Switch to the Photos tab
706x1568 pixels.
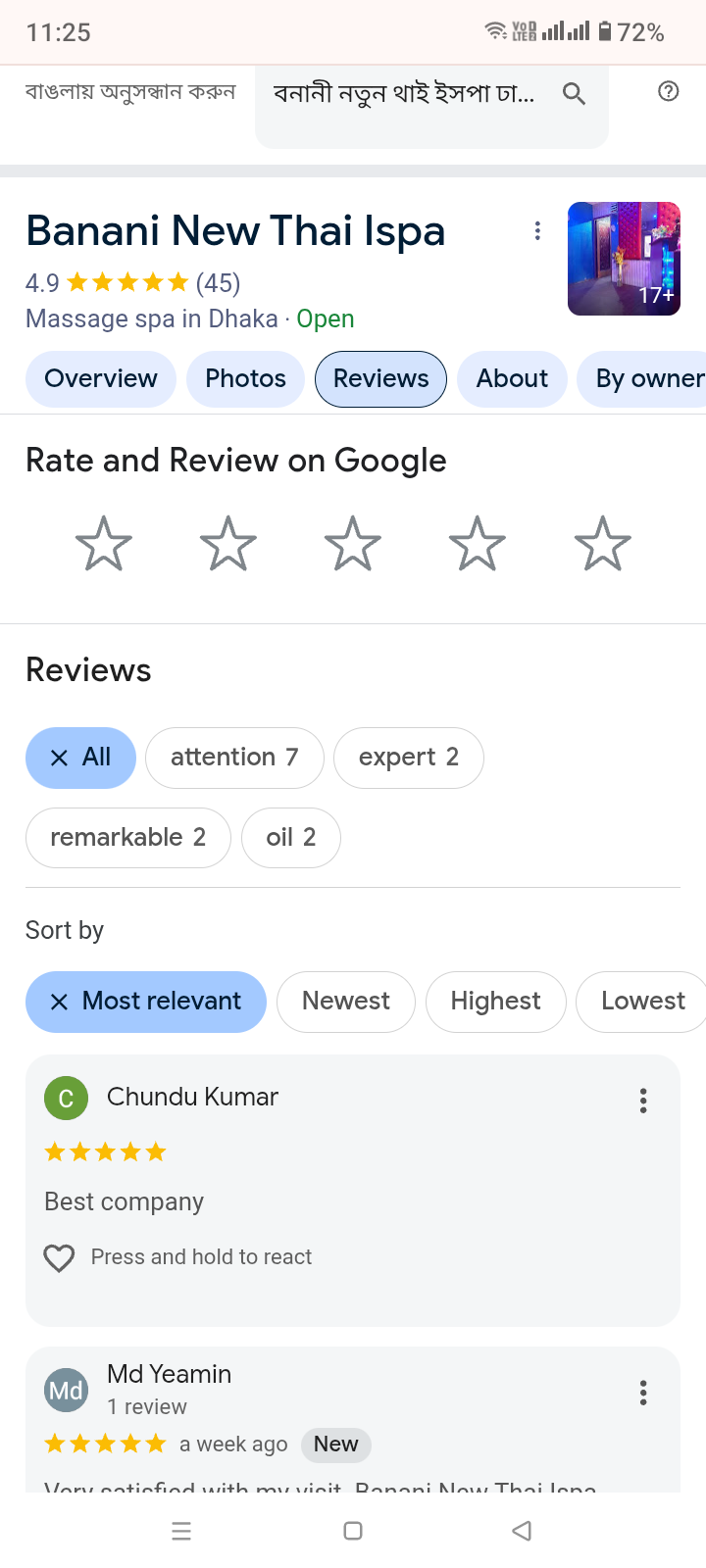245,379
